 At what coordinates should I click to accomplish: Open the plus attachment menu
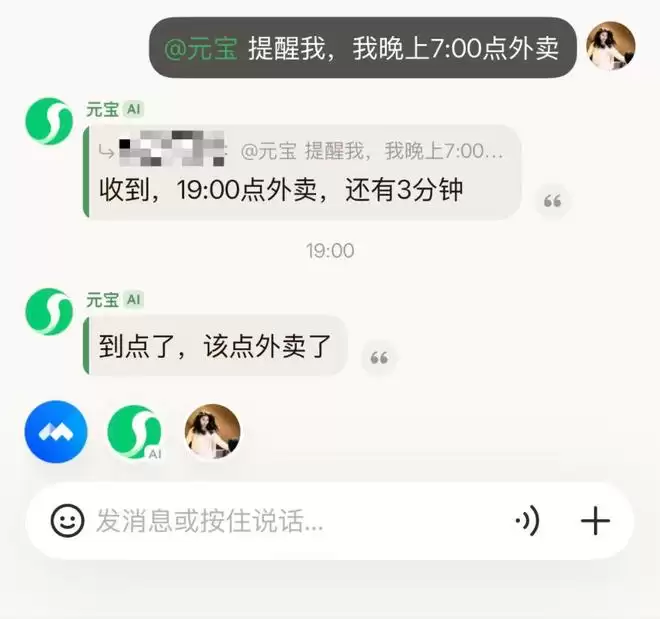[595, 521]
